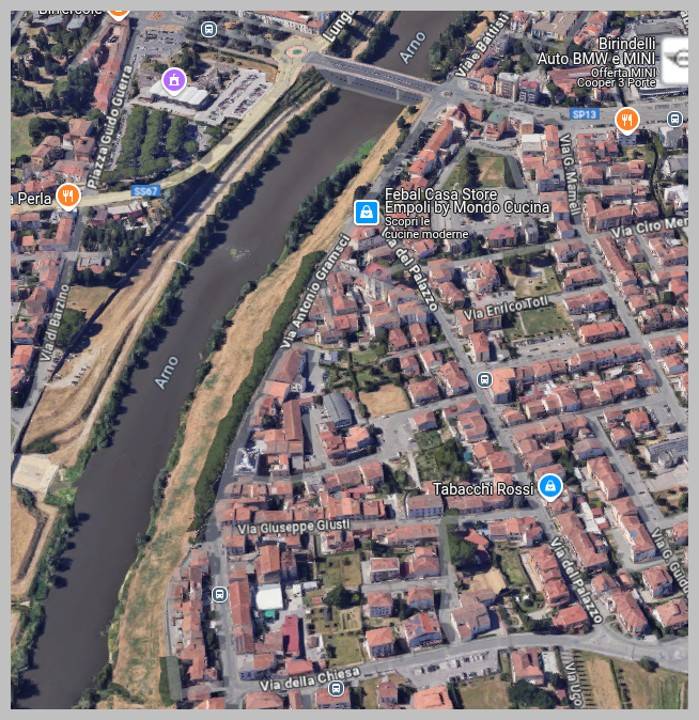Open the purple place marker by Piazza Guido Guerra
Image resolution: width=699 pixels, height=720 pixels.
coord(174,79)
